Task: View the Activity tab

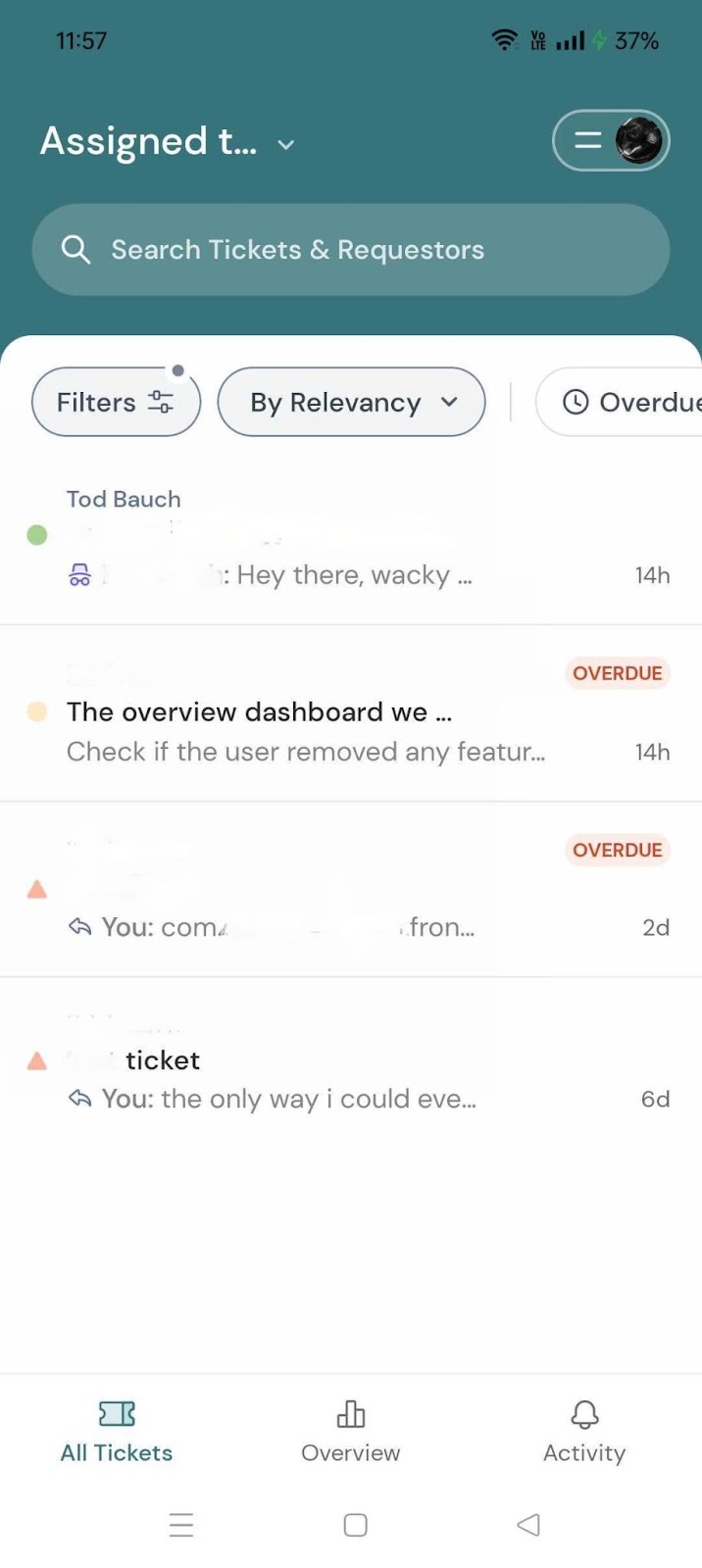Action: 584,1431
